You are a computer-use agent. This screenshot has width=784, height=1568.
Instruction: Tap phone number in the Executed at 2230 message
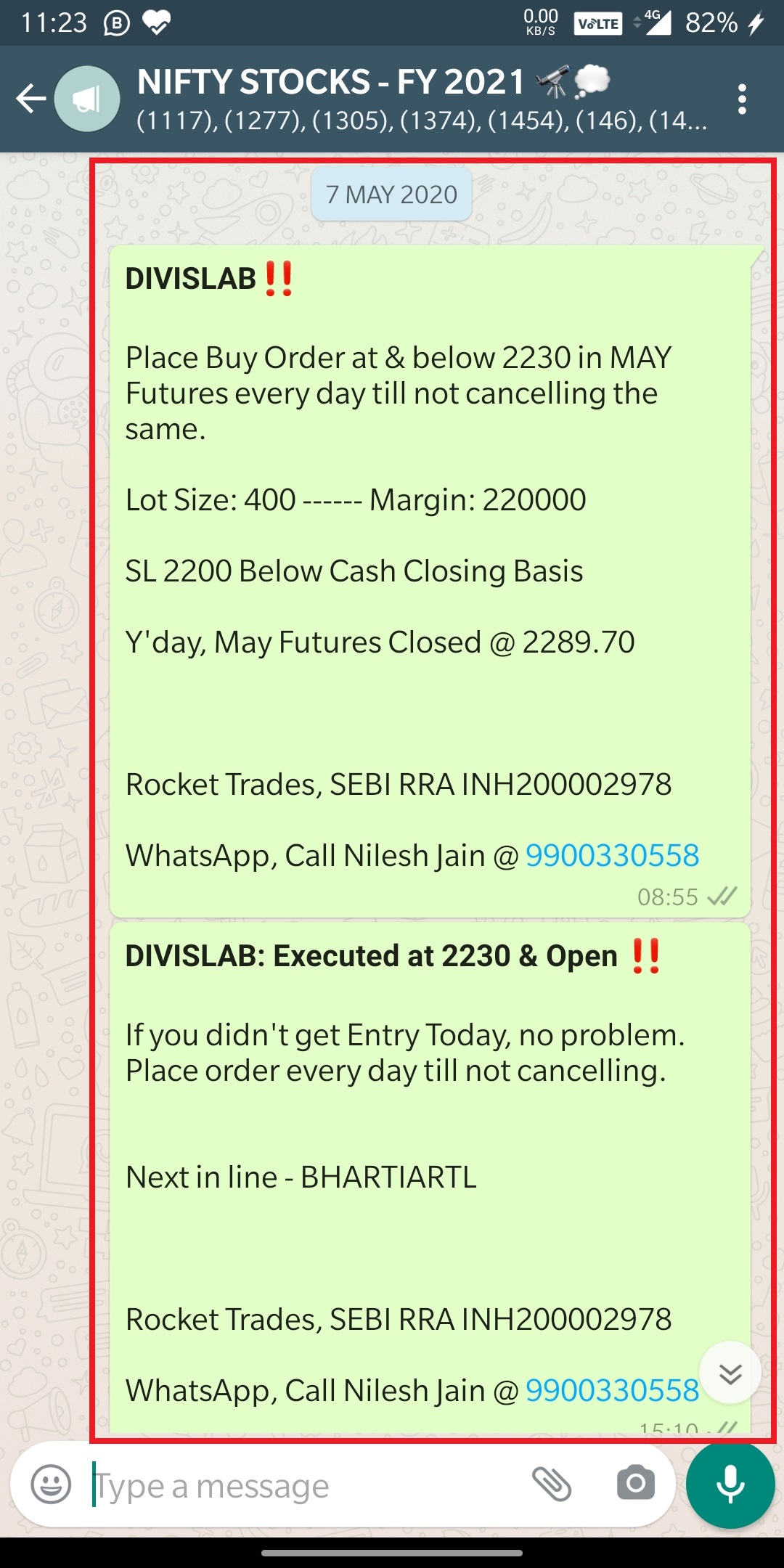(612, 1391)
